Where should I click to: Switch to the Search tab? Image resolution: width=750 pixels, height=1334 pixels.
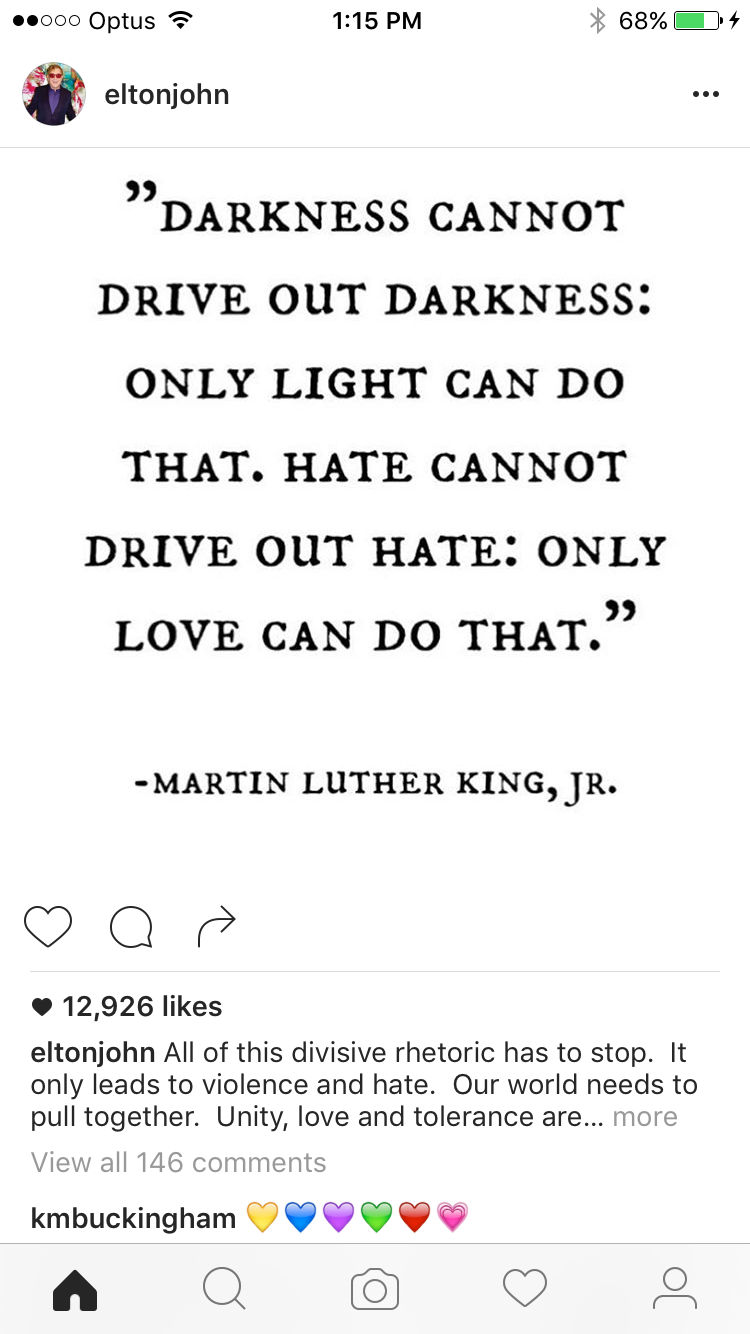pos(224,1289)
